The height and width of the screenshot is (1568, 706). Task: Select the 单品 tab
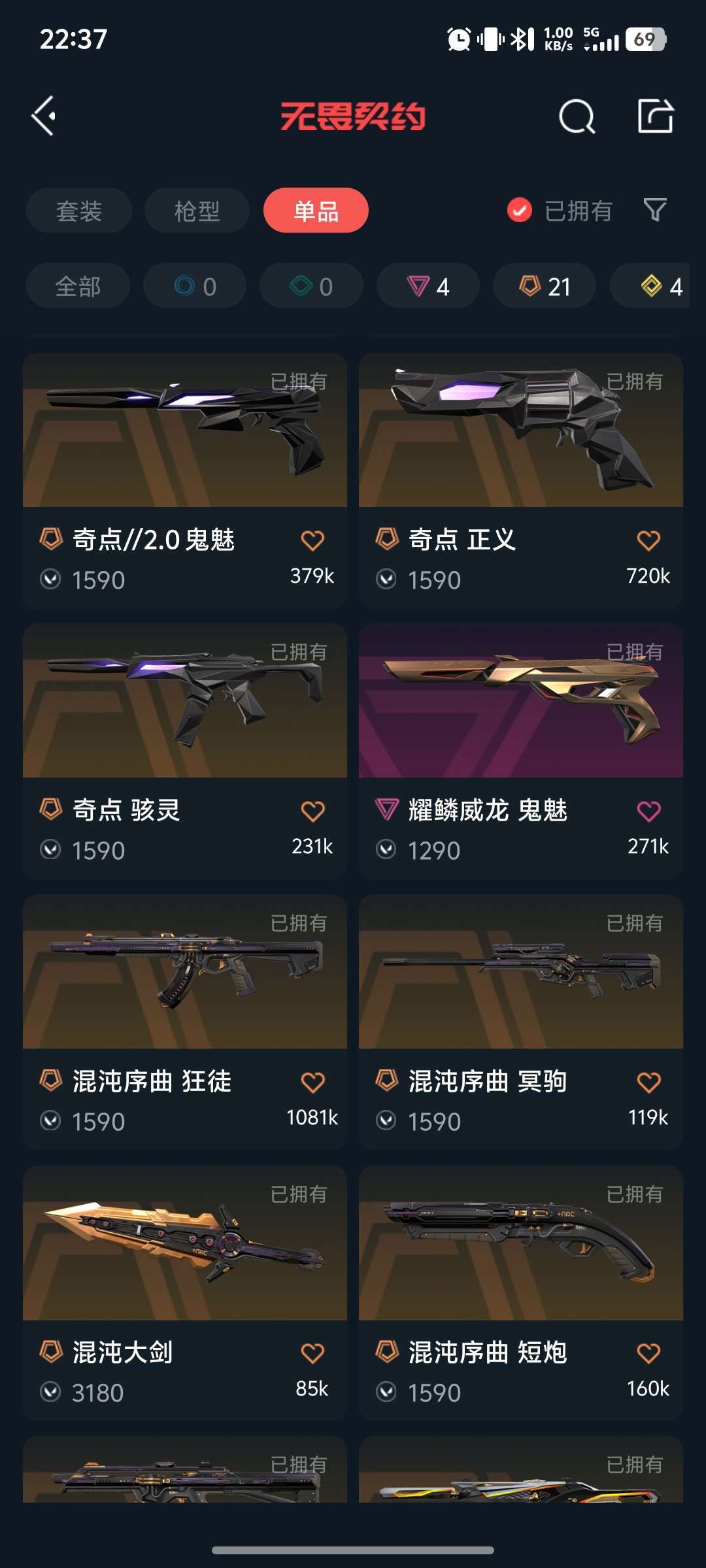click(316, 210)
